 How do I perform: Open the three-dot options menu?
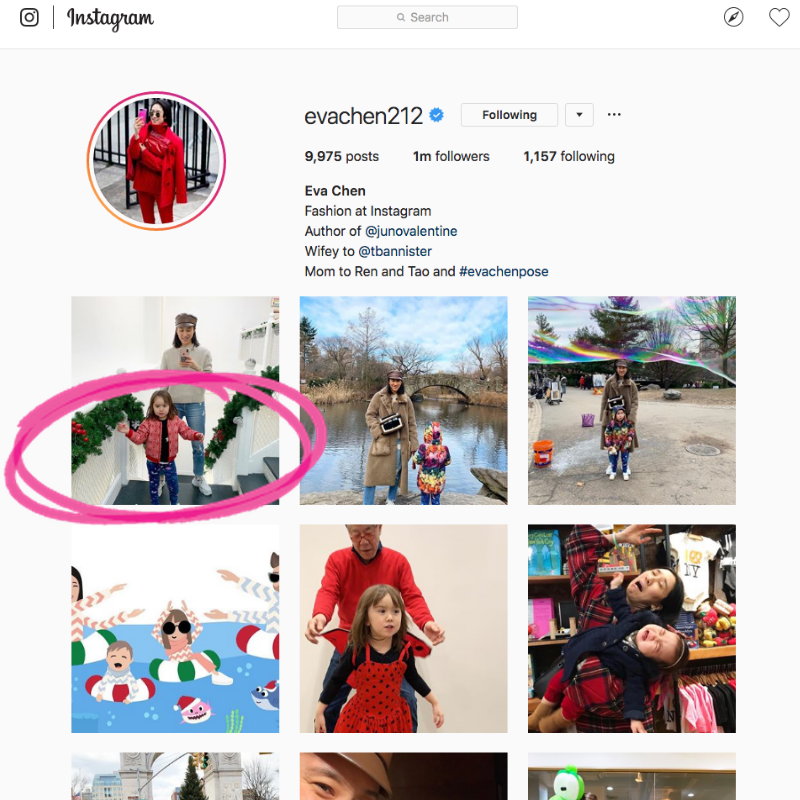coord(614,115)
